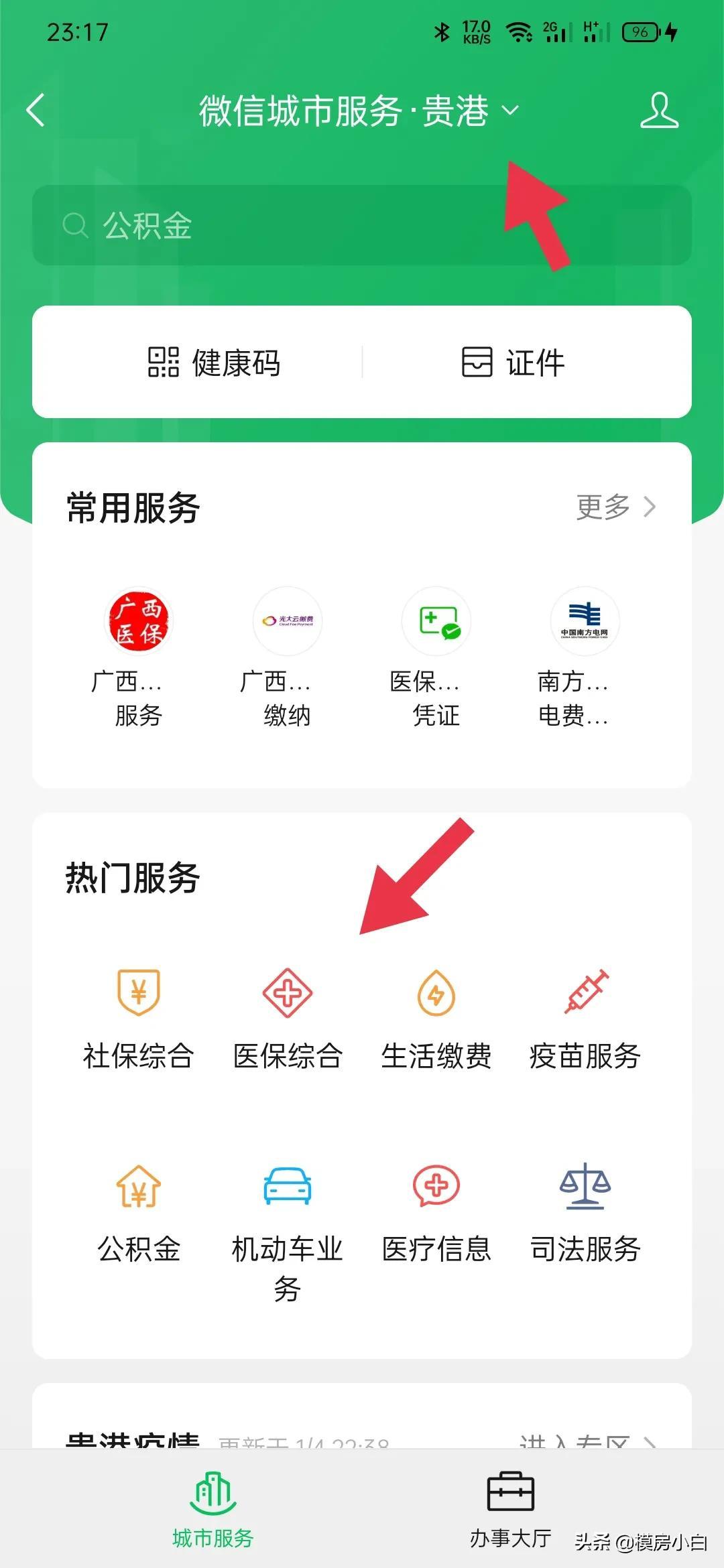Image resolution: width=724 pixels, height=1568 pixels.
Task: Tap the 司法服务 scales icon
Action: coord(584,1206)
